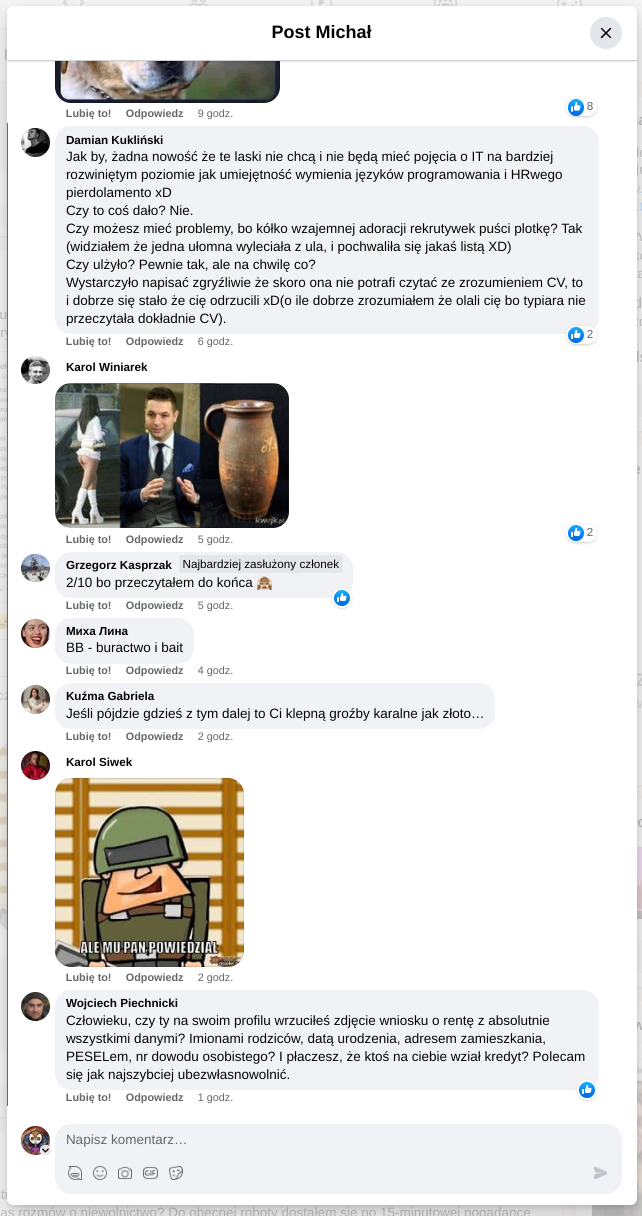The image size is (642, 1216).
Task: Reply to Grzegorz Kasprzak's comment
Action: click(x=154, y=605)
